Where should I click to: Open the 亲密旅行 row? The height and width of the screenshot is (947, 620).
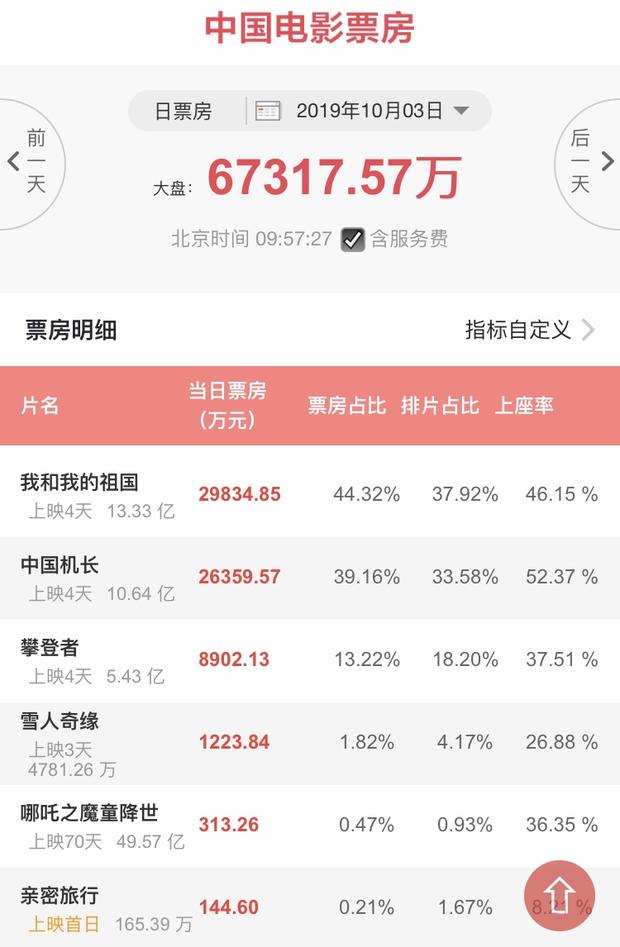coord(60,896)
